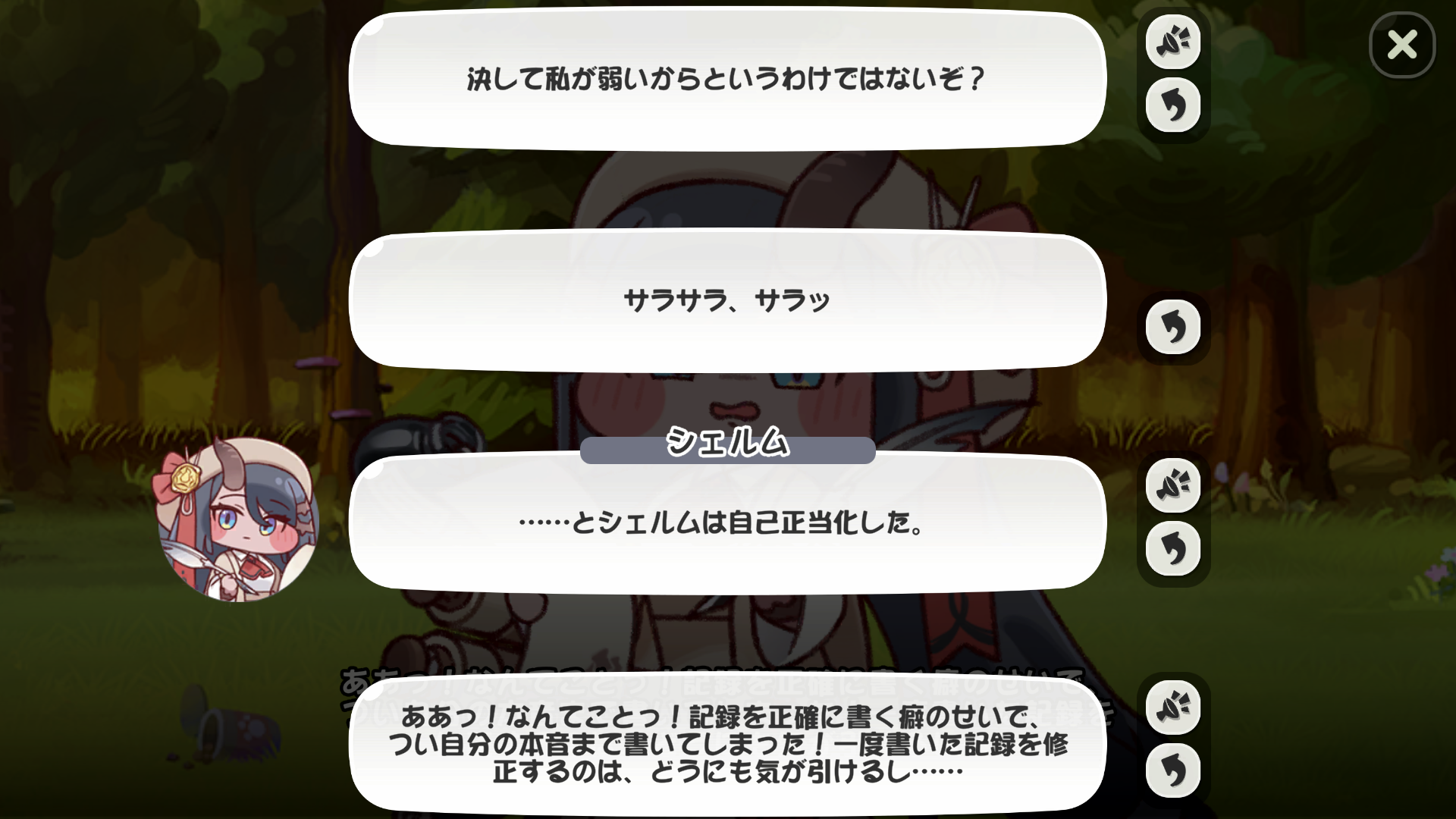The width and height of the screenshot is (1456, 819).
Task: Rewind to the ああっ！なんてことっ line
Action: [x=1173, y=771]
